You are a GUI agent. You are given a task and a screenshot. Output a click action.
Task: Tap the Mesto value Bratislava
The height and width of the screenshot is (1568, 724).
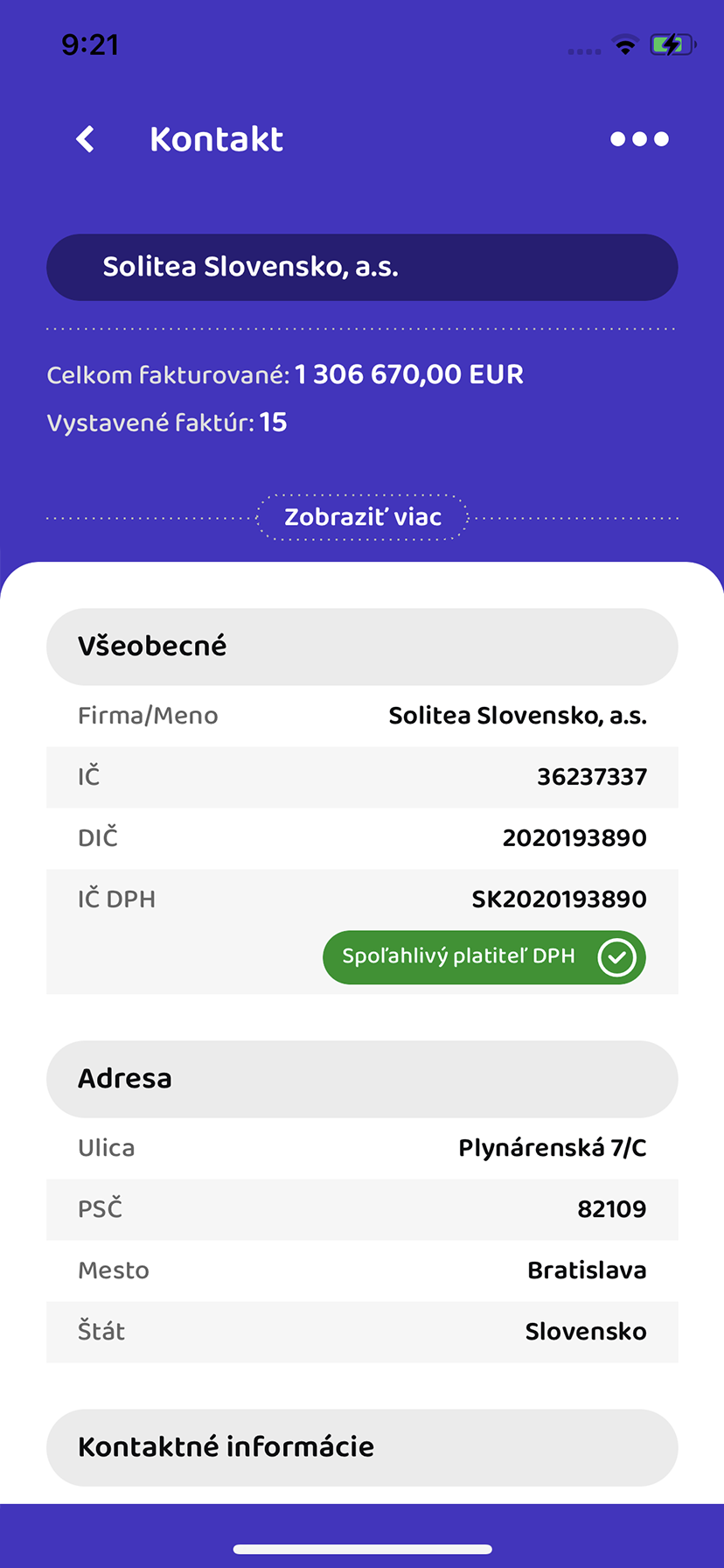click(x=588, y=1270)
